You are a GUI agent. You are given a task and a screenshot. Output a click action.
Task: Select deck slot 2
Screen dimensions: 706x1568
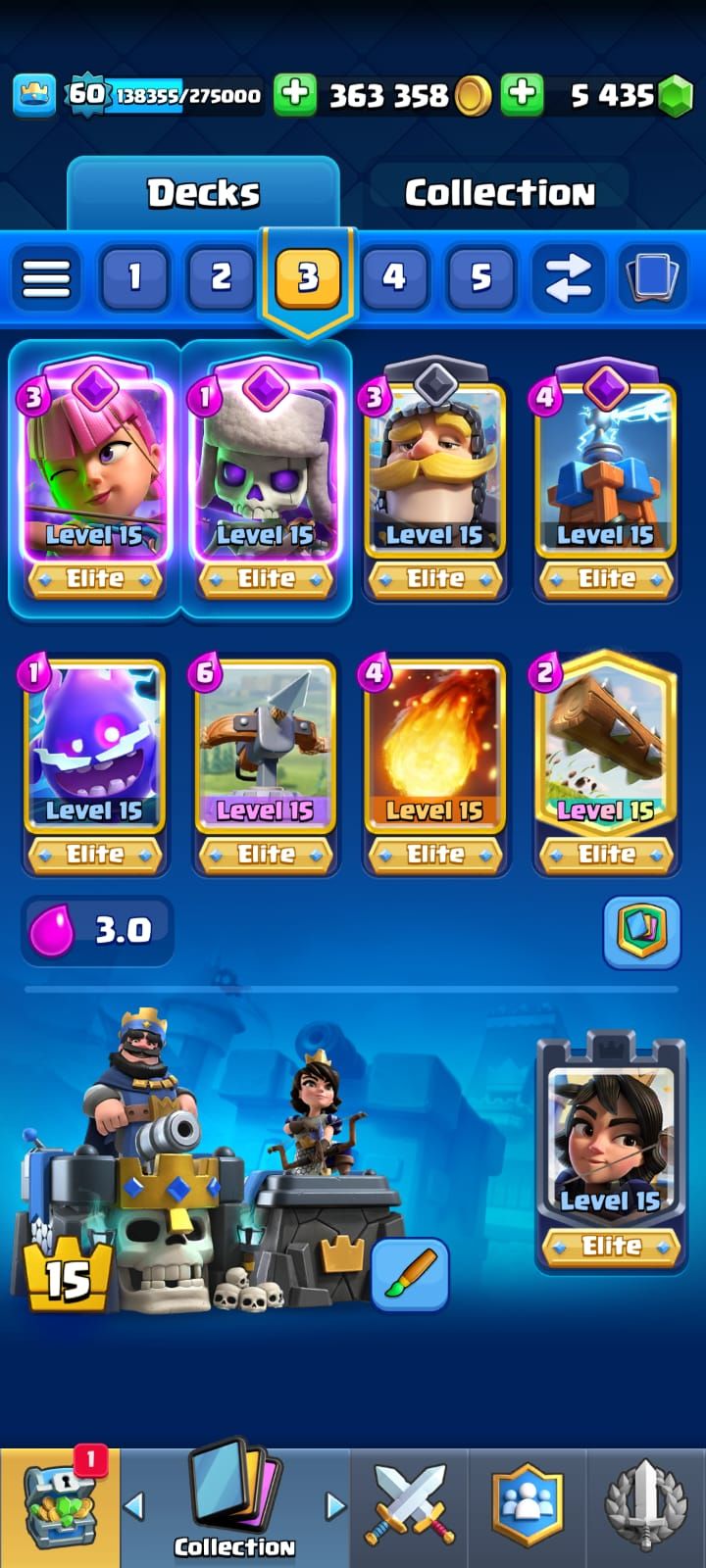[222, 278]
